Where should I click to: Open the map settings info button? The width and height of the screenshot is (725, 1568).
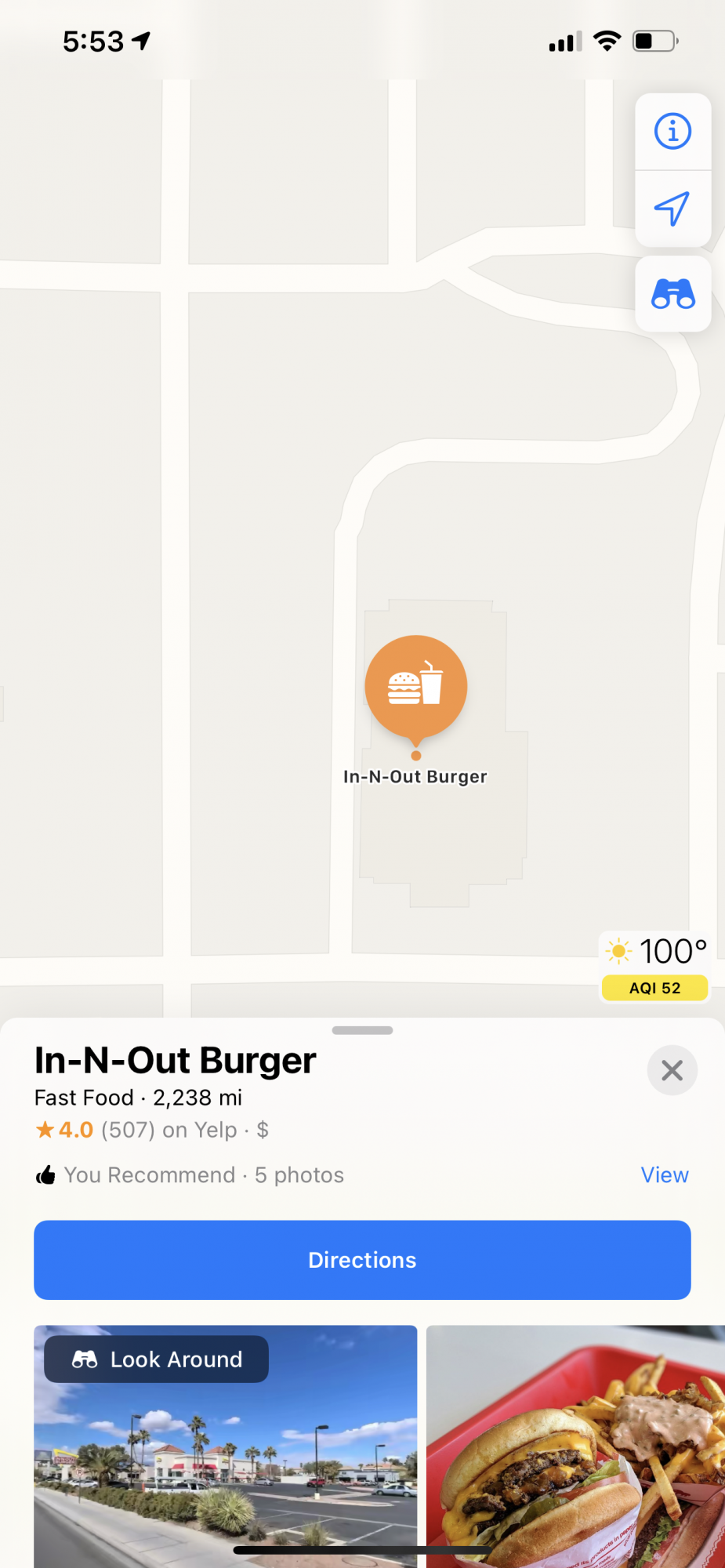[x=672, y=132]
